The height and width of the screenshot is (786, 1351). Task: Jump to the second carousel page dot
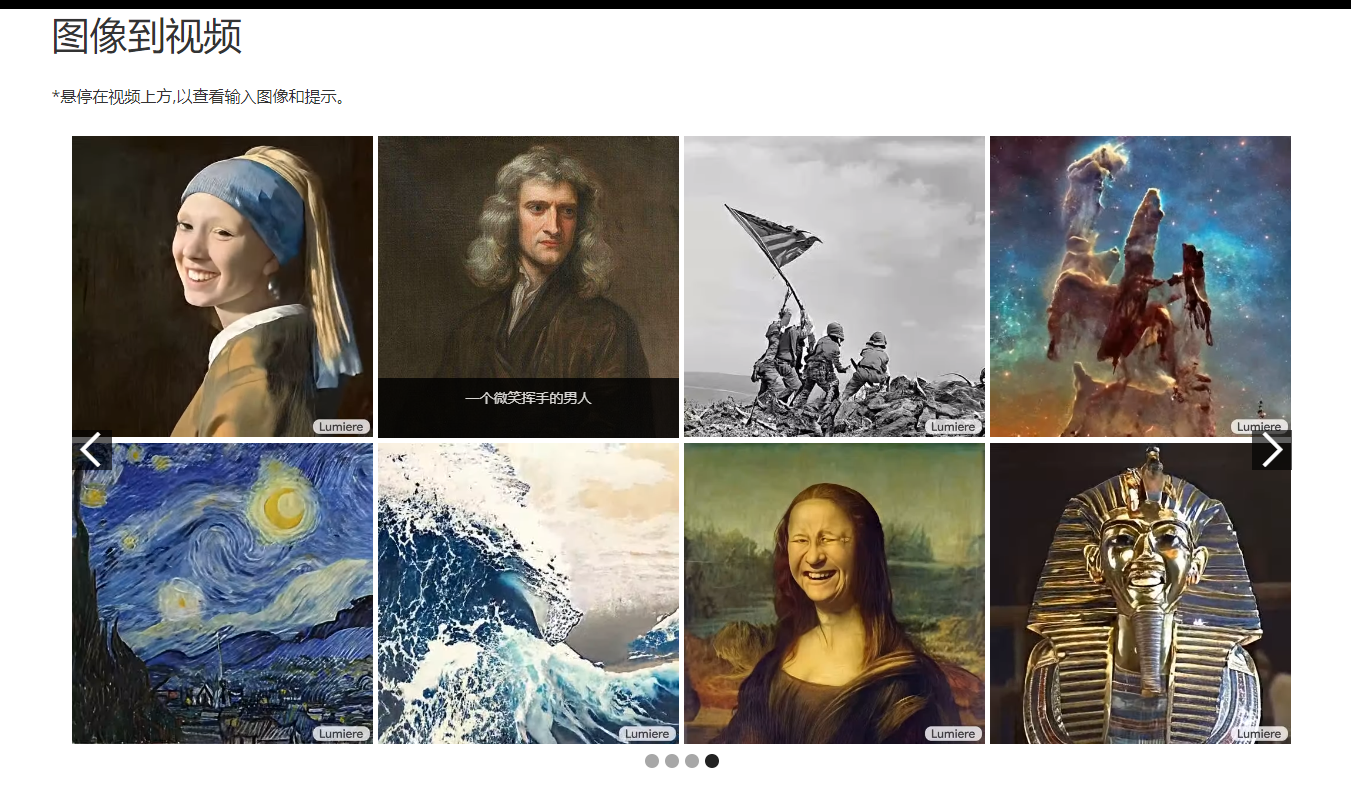click(x=672, y=761)
